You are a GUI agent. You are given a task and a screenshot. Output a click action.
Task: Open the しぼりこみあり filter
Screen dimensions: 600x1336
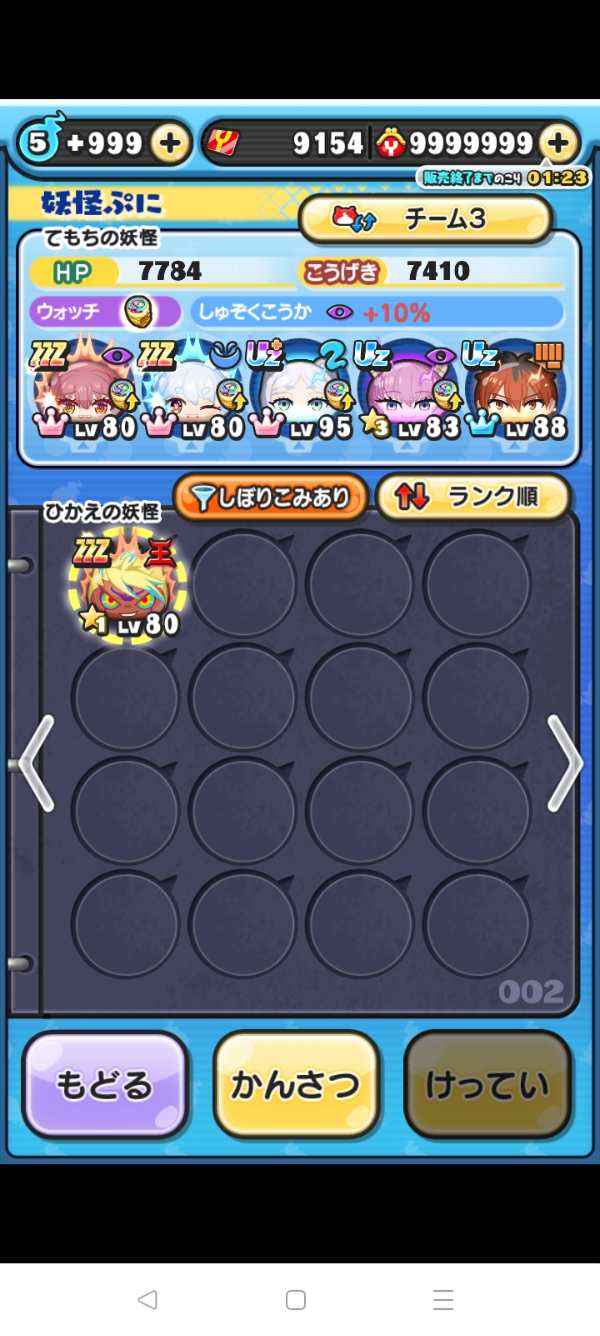(270, 498)
